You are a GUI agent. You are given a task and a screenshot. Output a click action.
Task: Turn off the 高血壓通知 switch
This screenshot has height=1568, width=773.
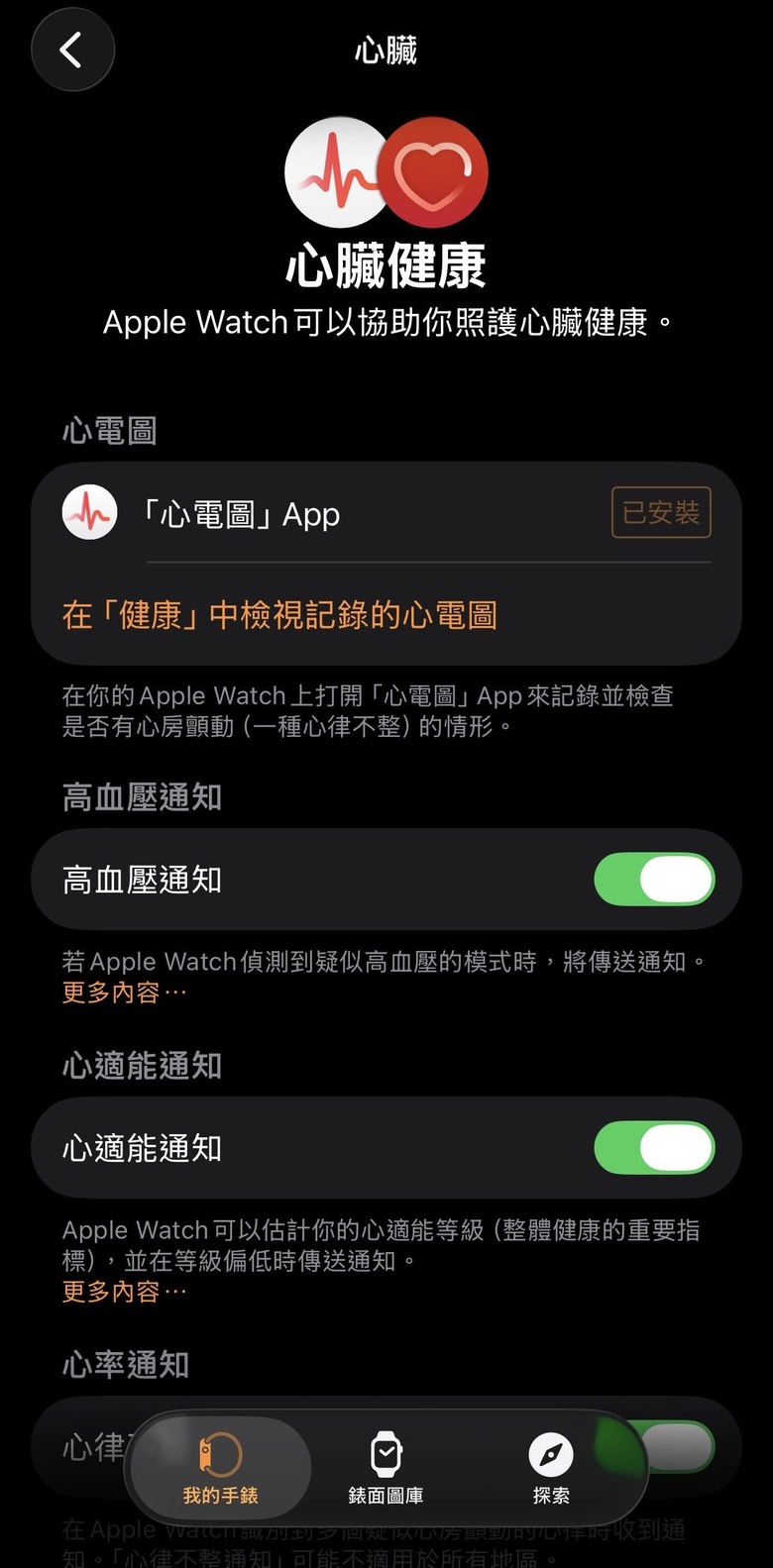tap(654, 880)
